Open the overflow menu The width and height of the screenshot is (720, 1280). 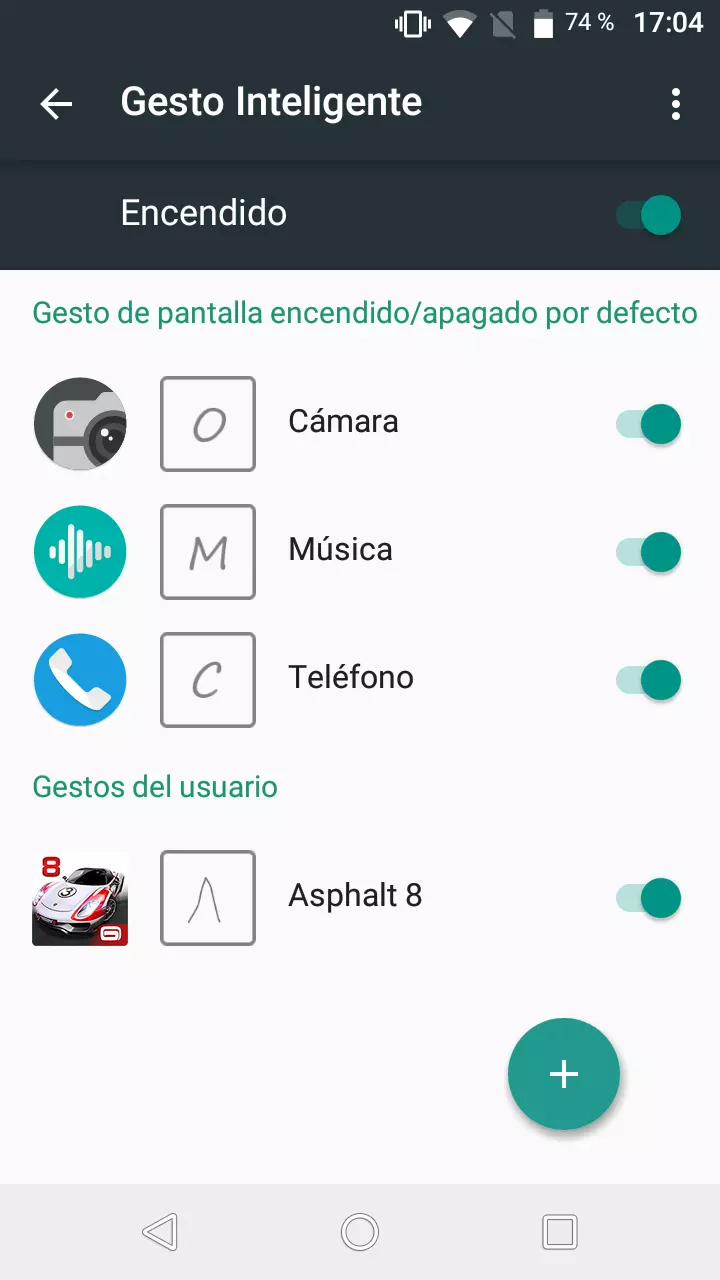pos(675,103)
